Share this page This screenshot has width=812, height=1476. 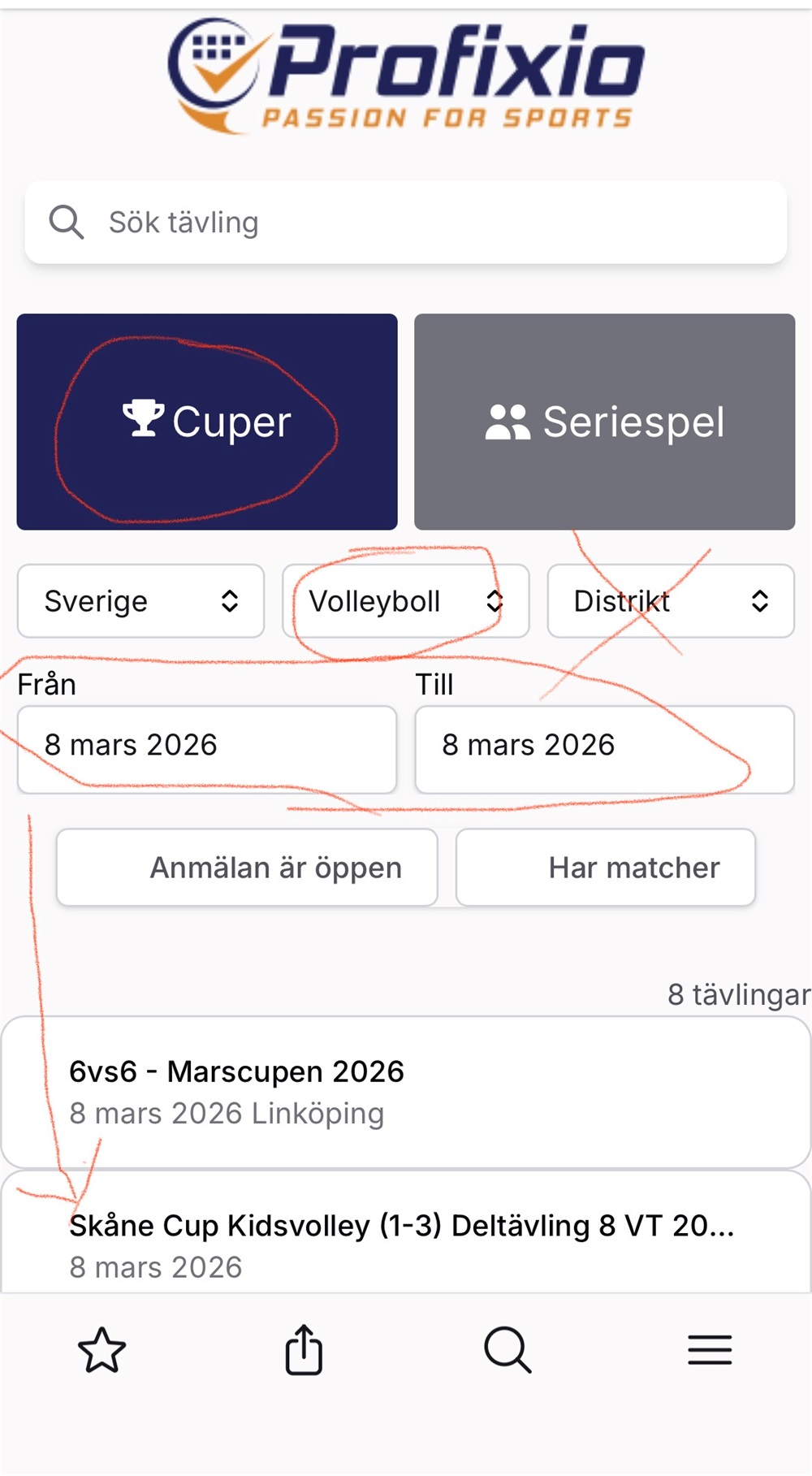pos(304,1350)
